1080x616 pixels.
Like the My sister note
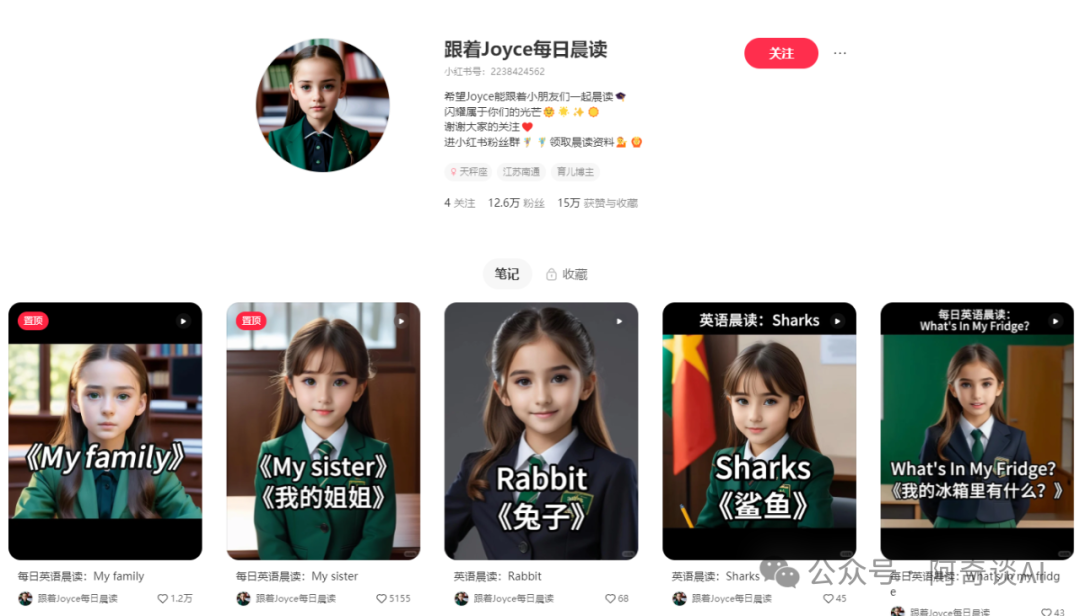[x=381, y=598]
